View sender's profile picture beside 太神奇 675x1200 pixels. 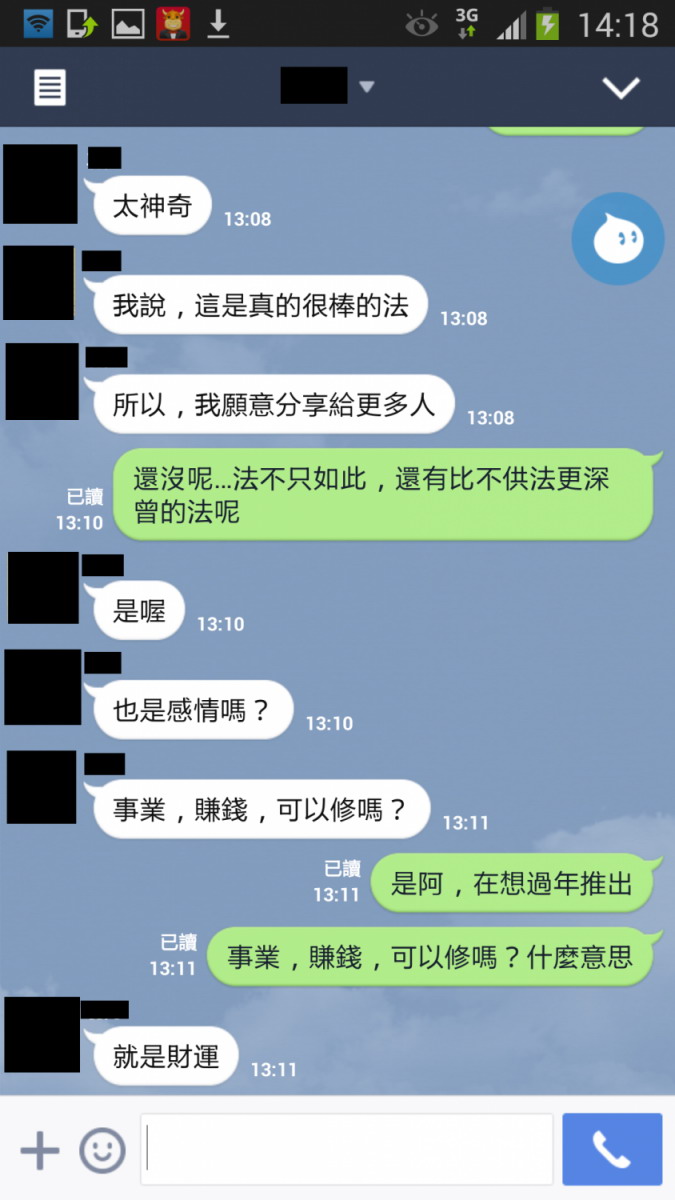40,184
